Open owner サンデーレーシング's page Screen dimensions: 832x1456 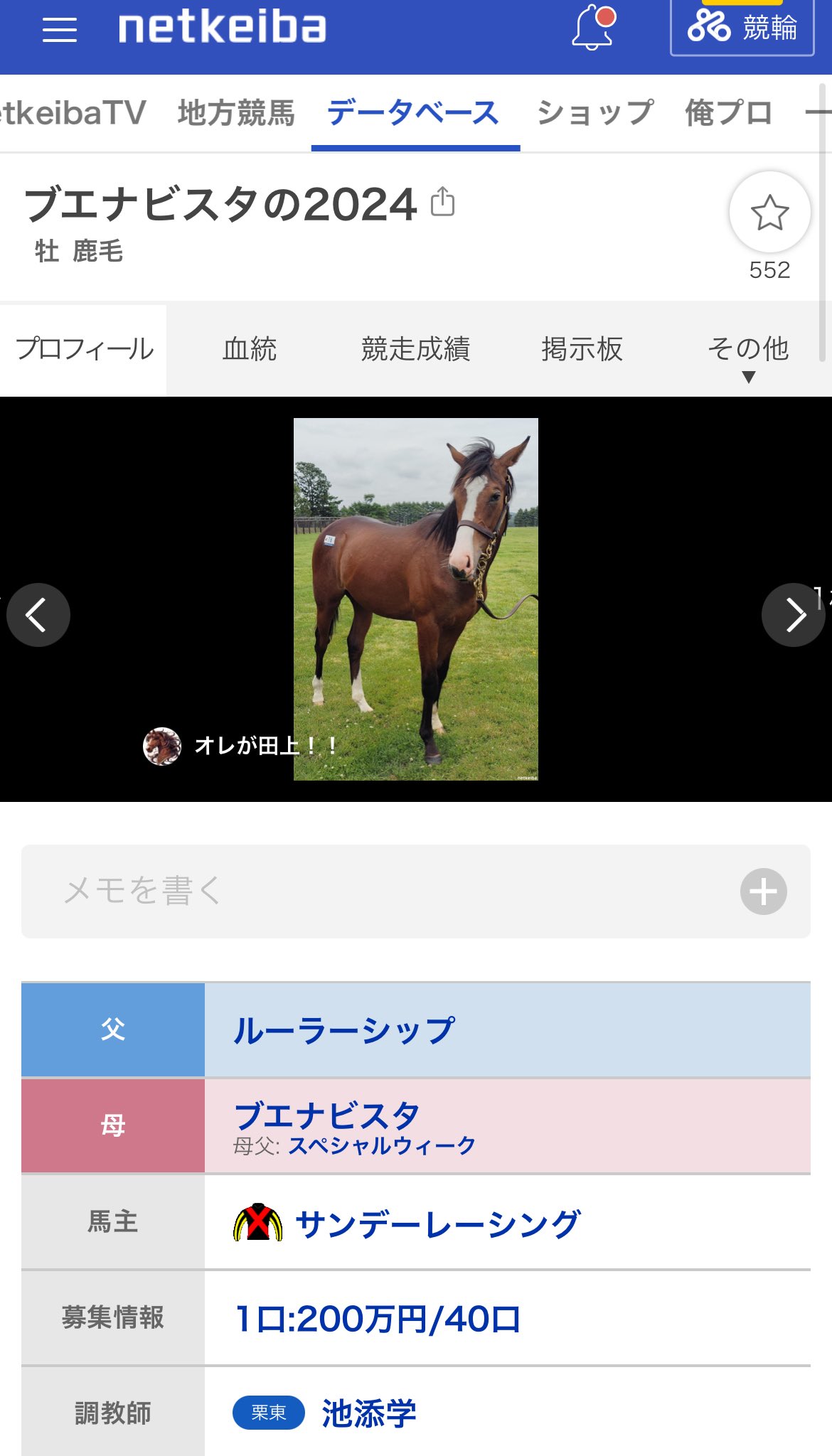pos(437,1224)
